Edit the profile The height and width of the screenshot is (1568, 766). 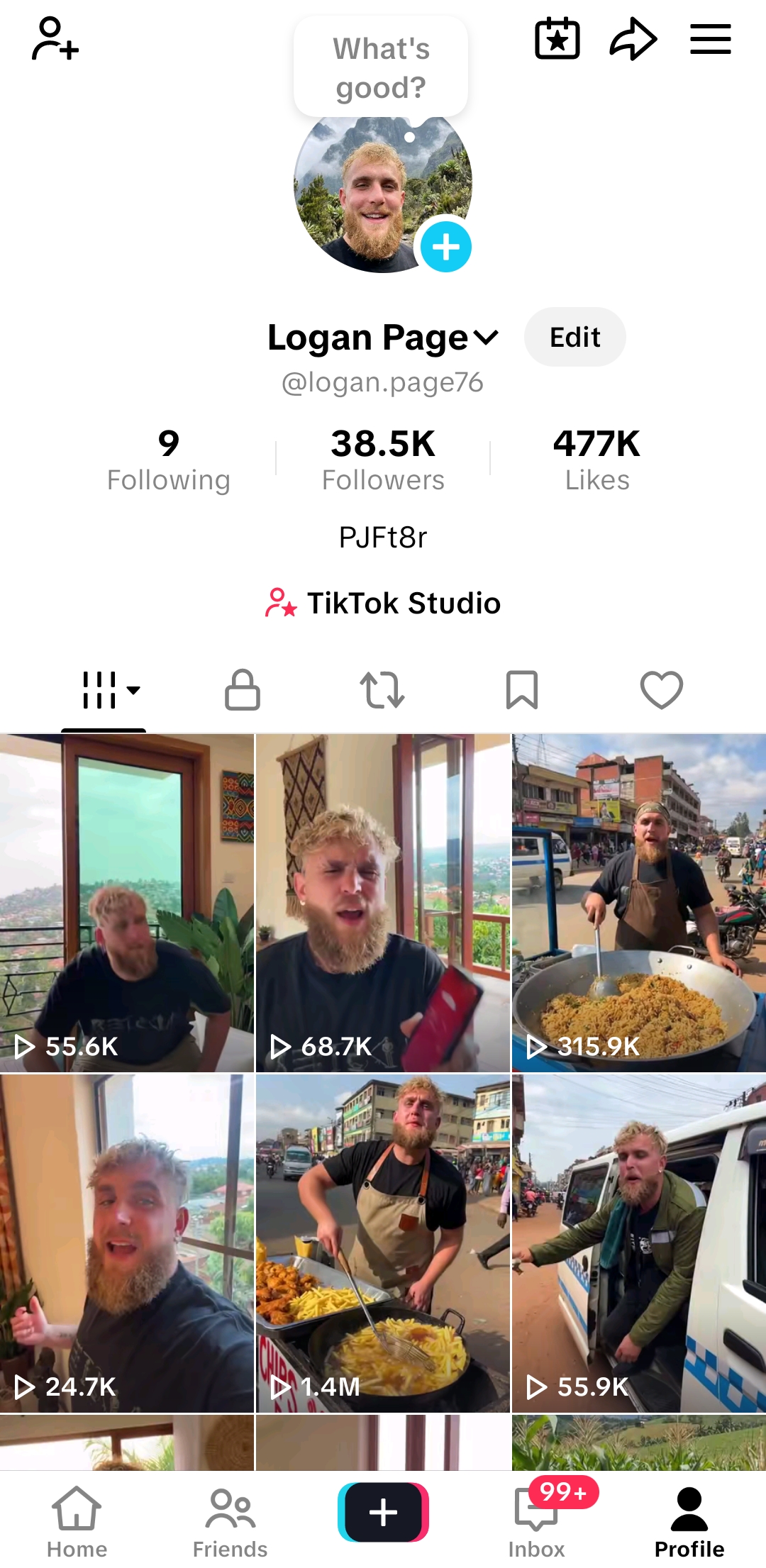(x=574, y=338)
